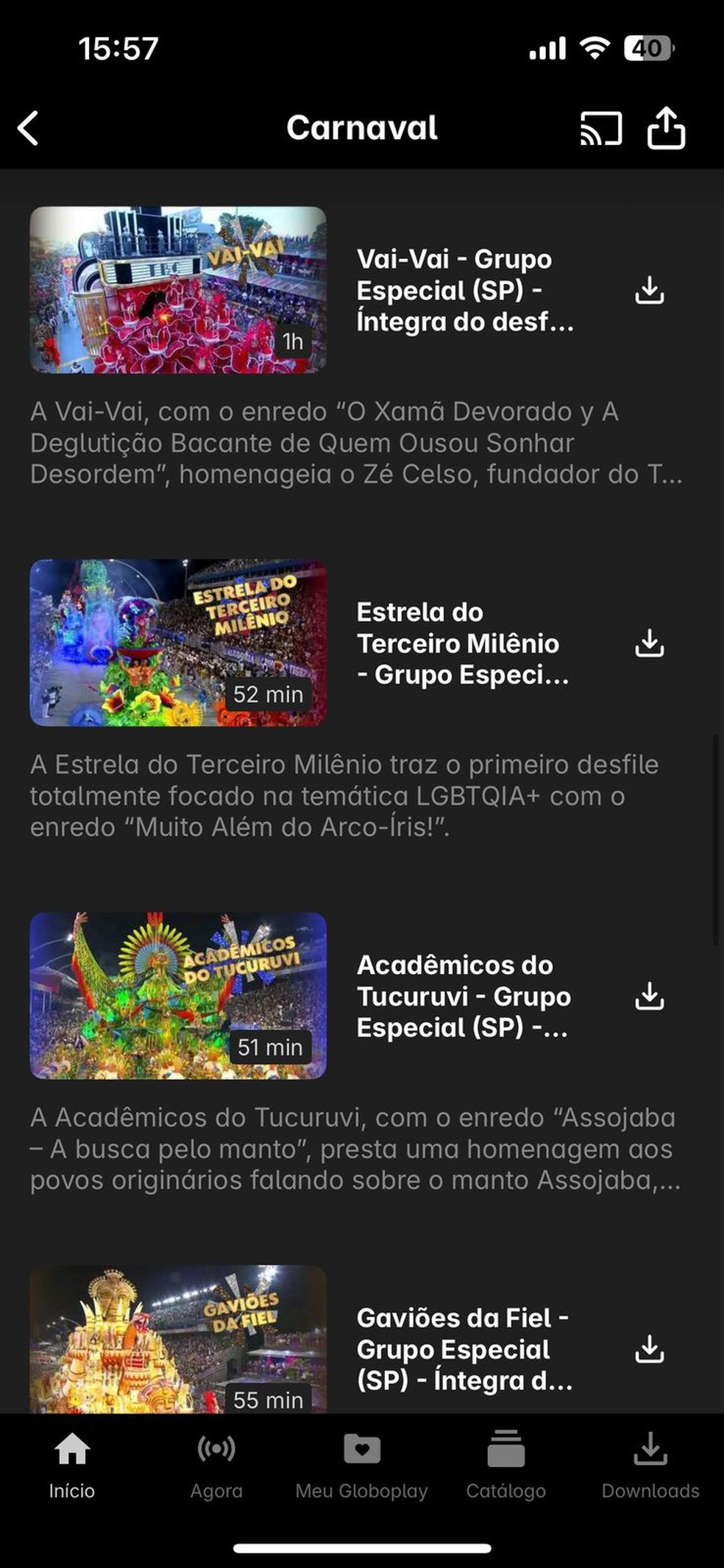Download the Acadêmicos do Tucuruvi video
724x1568 pixels.
pos(650,996)
